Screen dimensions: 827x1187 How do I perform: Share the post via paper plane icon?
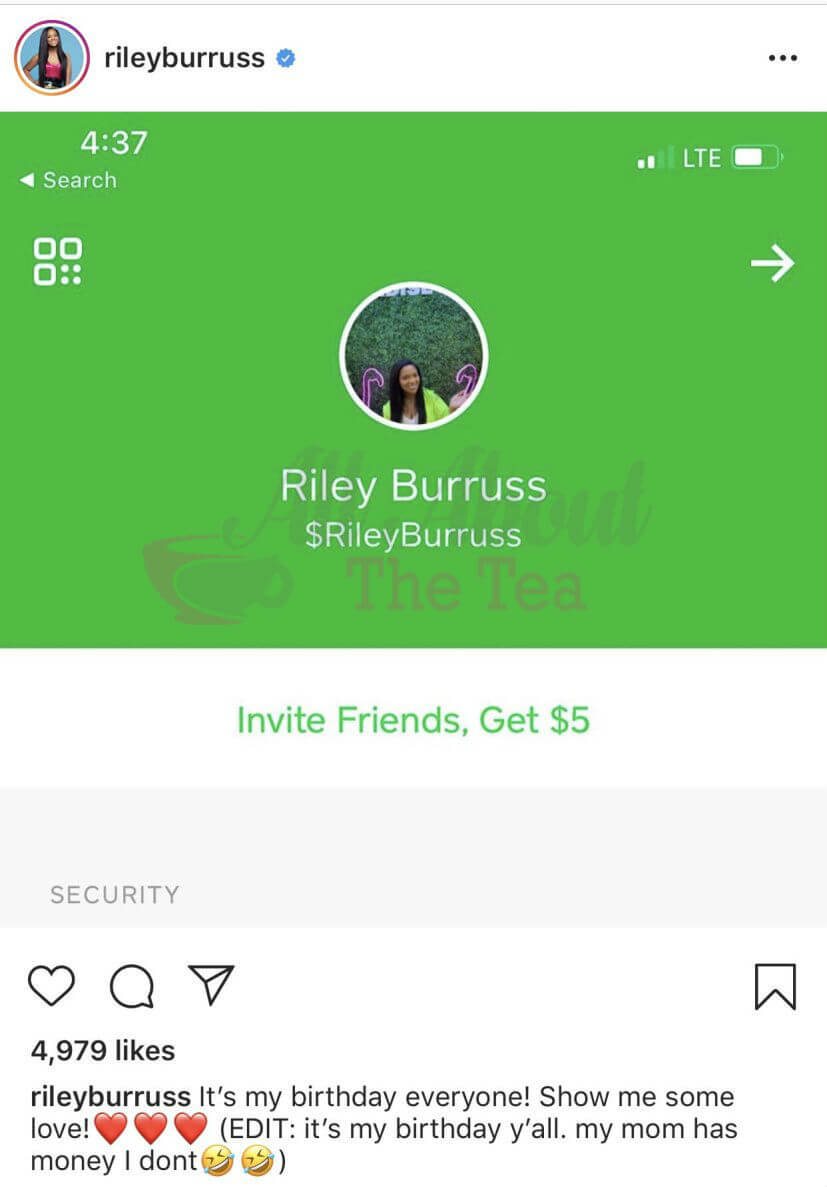[211, 985]
